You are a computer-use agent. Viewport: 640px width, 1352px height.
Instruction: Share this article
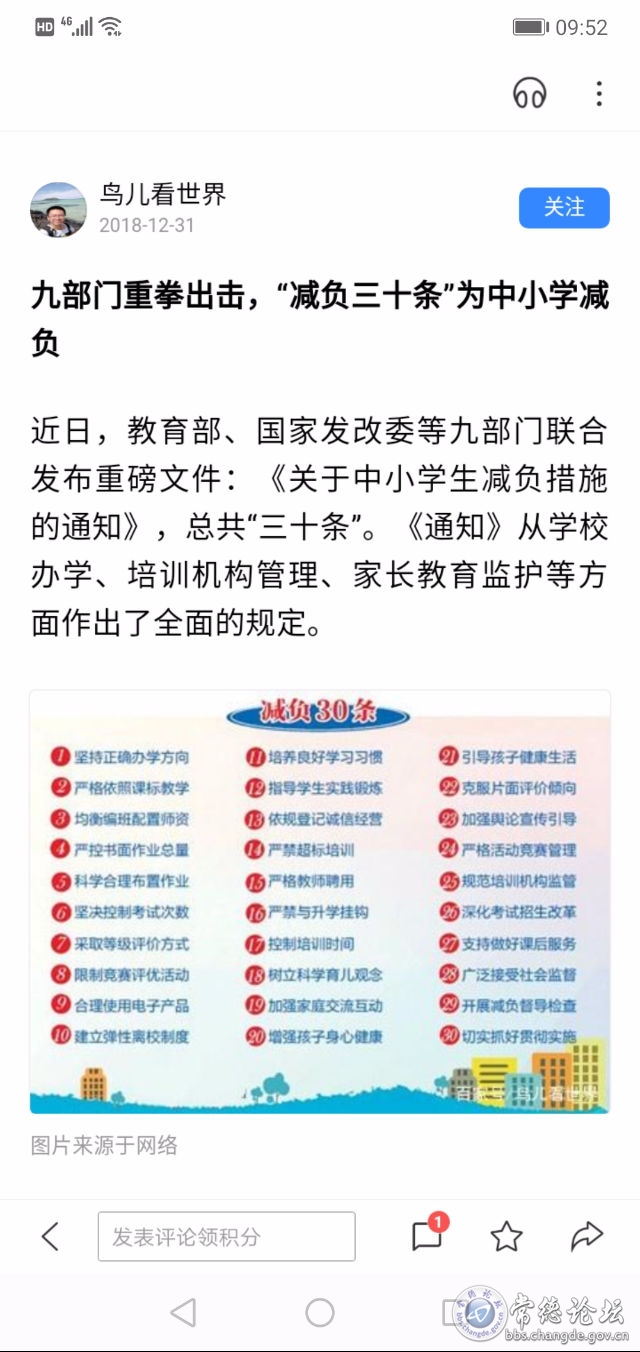[x=586, y=1236]
